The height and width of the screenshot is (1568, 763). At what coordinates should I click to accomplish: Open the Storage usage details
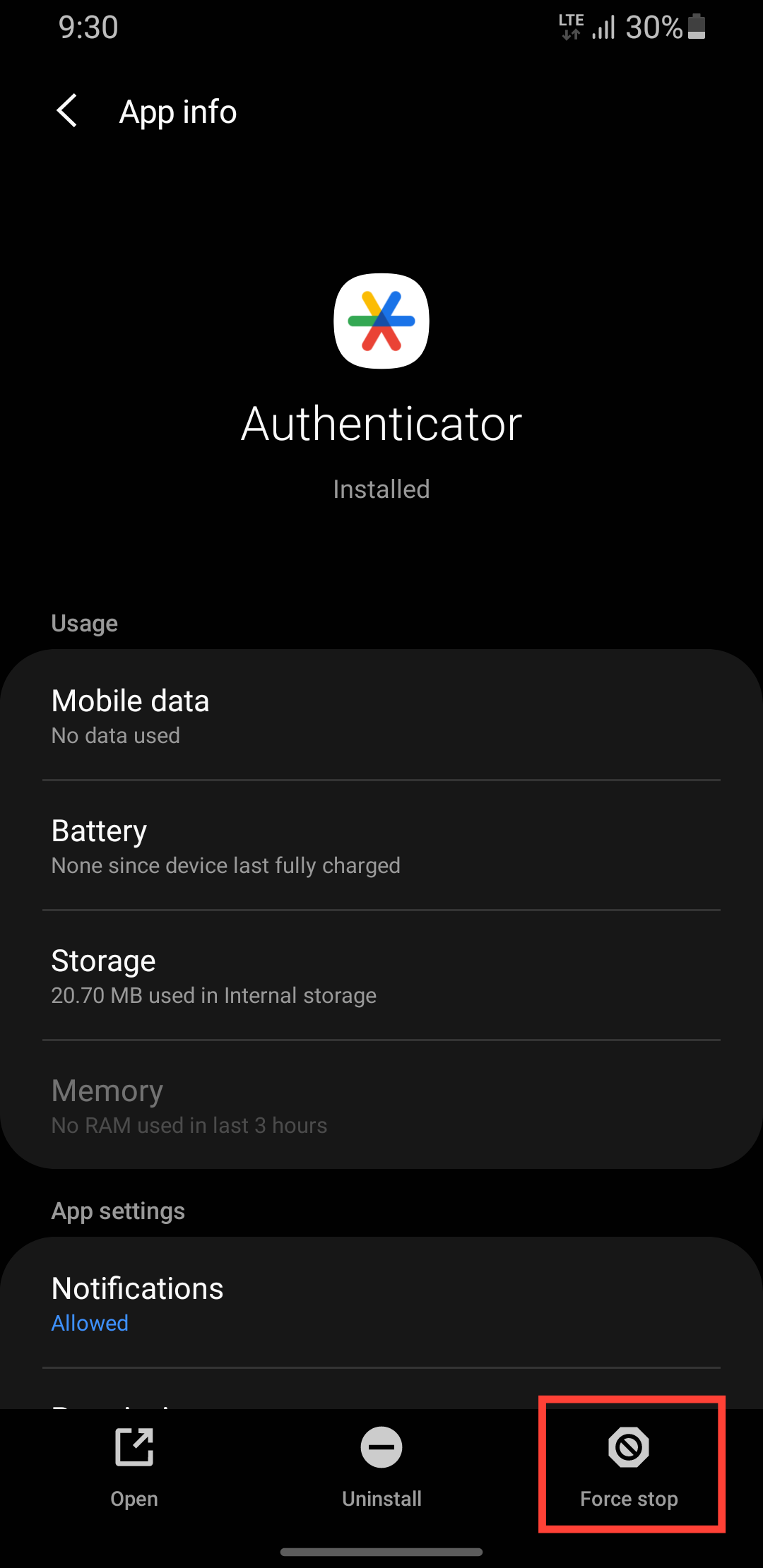point(381,975)
